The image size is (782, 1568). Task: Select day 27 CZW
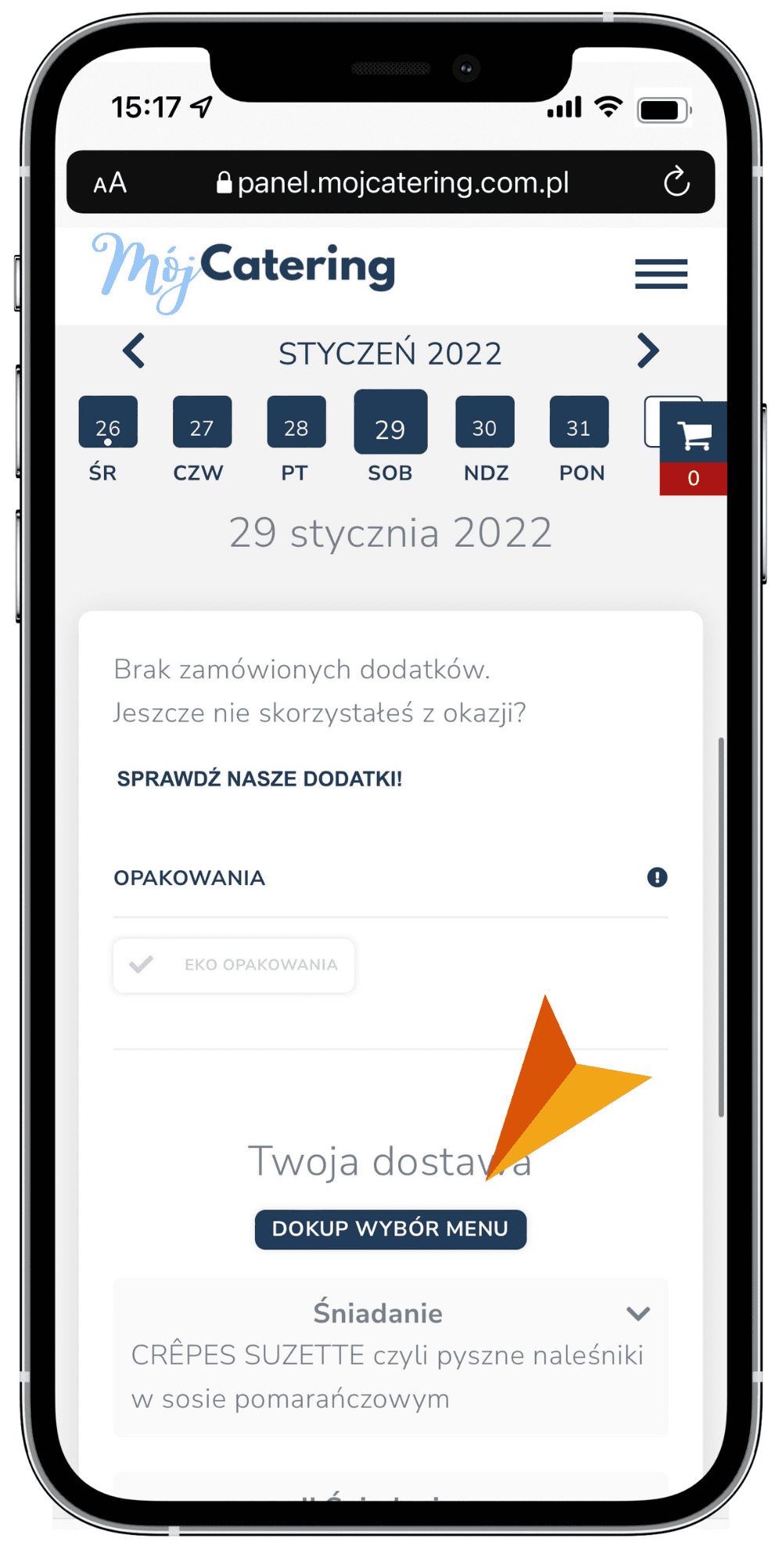[x=202, y=423]
